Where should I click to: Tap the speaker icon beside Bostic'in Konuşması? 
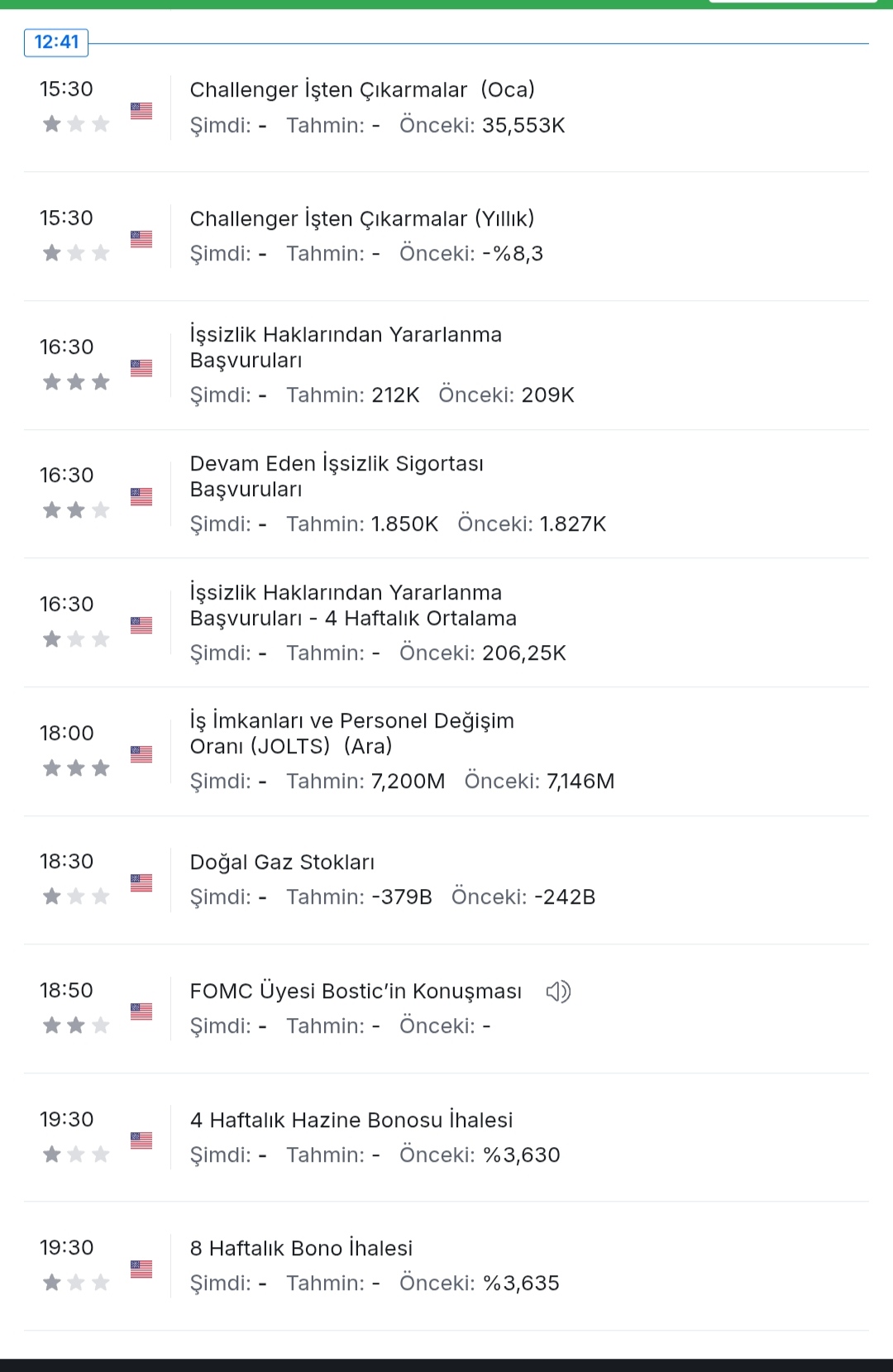(x=558, y=991)
